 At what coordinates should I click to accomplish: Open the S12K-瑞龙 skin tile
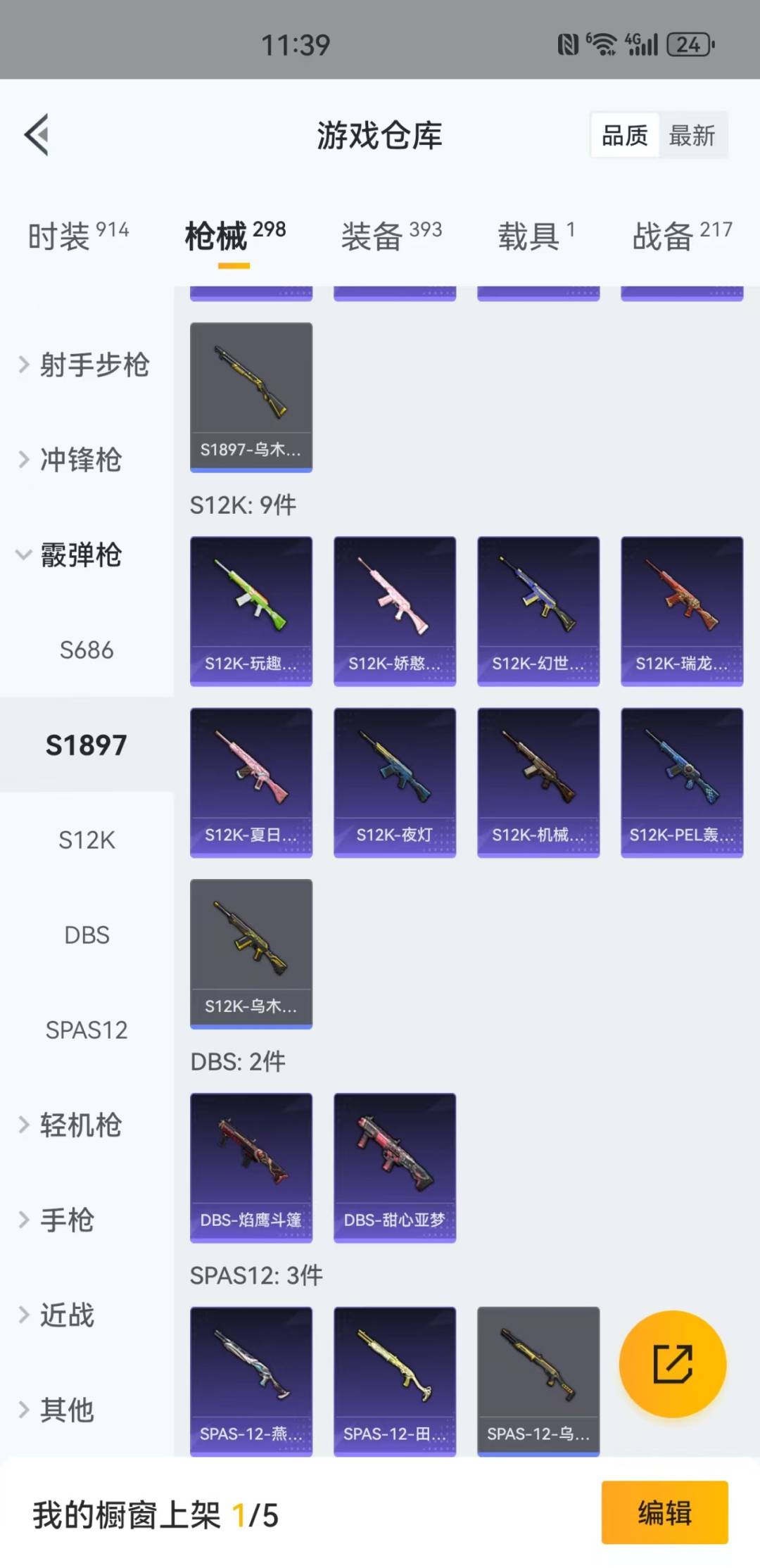681,610
